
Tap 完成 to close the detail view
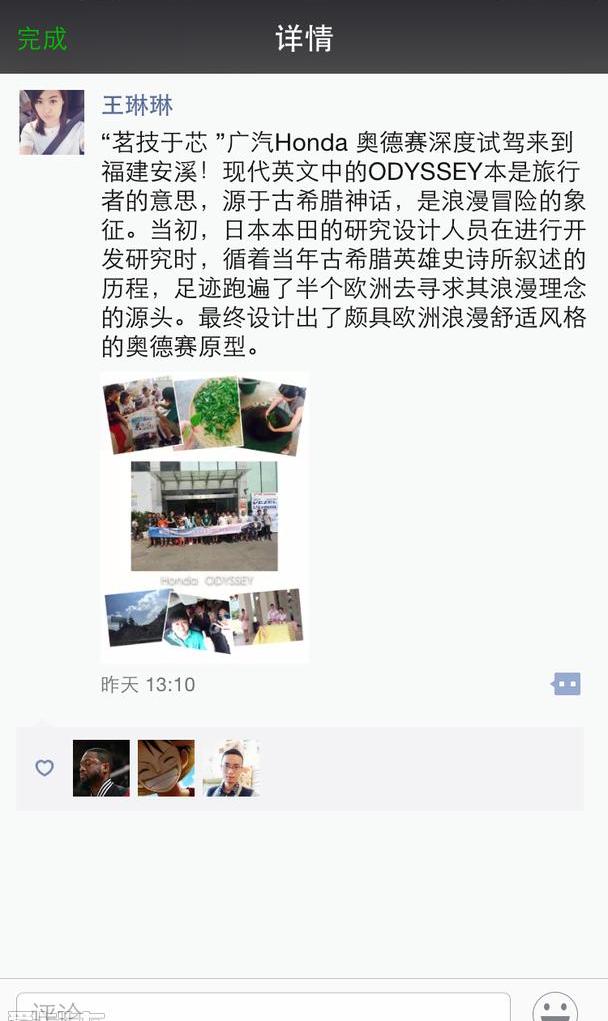coord(42,39)
